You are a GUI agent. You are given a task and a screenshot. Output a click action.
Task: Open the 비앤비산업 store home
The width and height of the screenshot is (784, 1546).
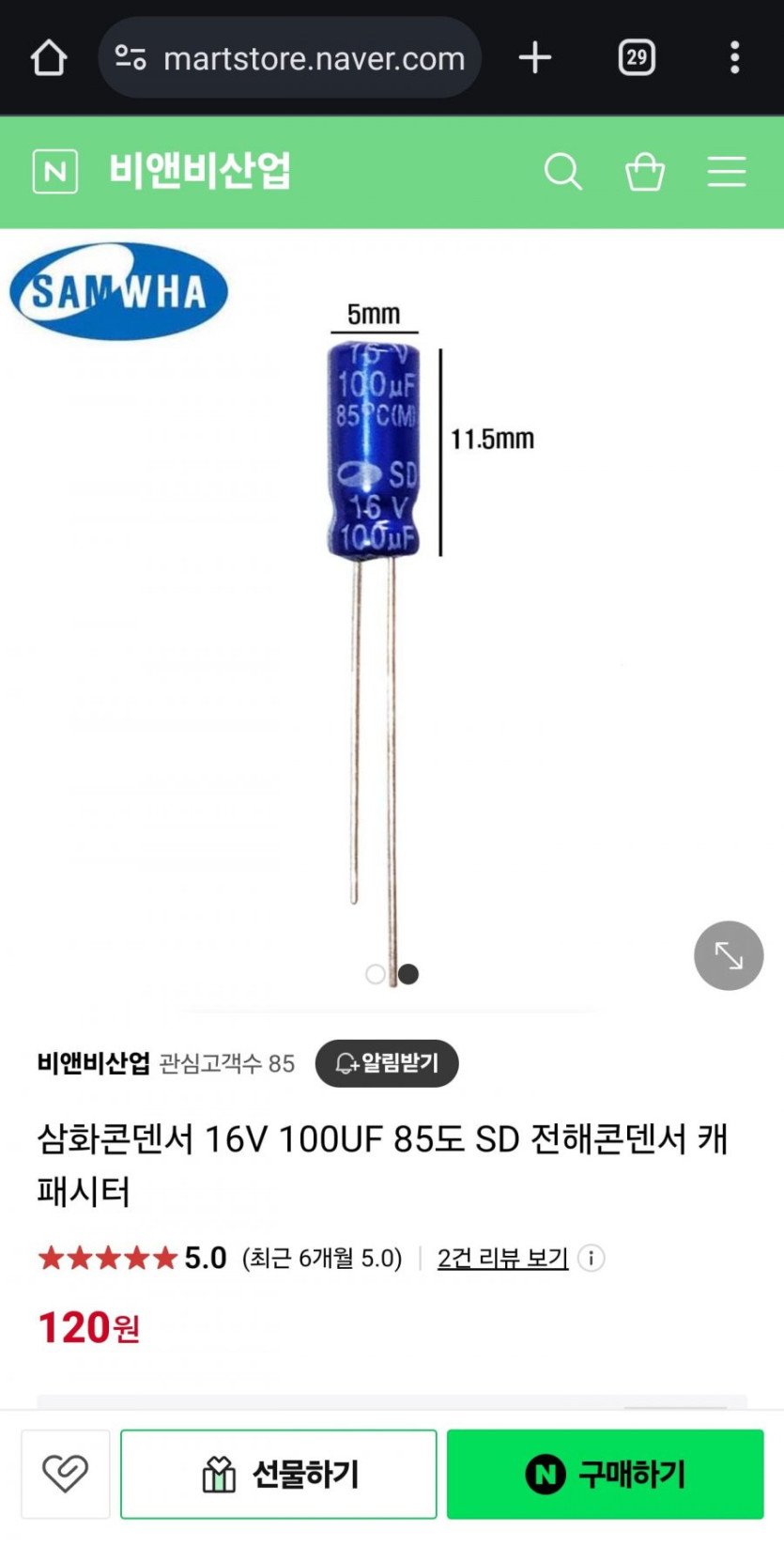(200, 172)
